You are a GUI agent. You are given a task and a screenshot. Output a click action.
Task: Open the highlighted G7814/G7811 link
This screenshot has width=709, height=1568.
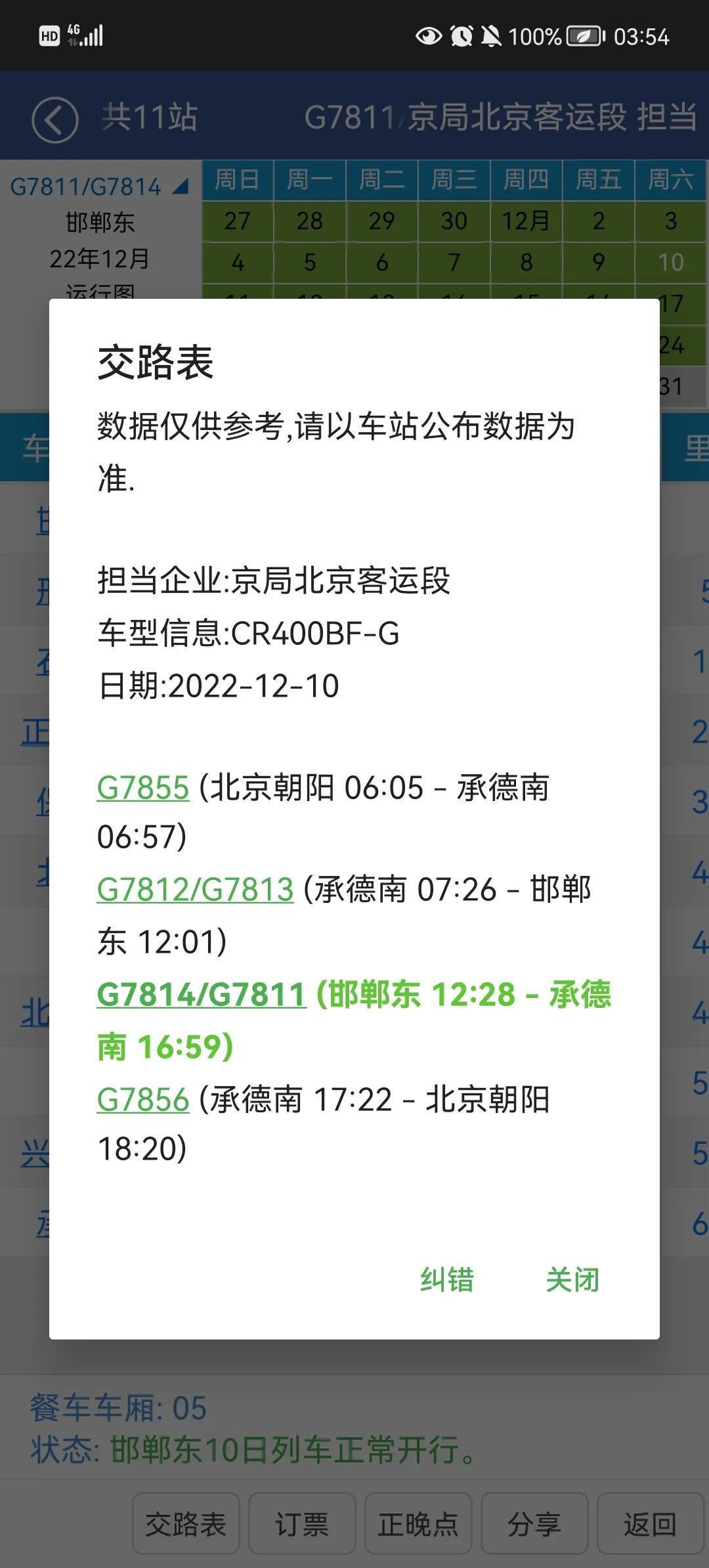point(202,994)
